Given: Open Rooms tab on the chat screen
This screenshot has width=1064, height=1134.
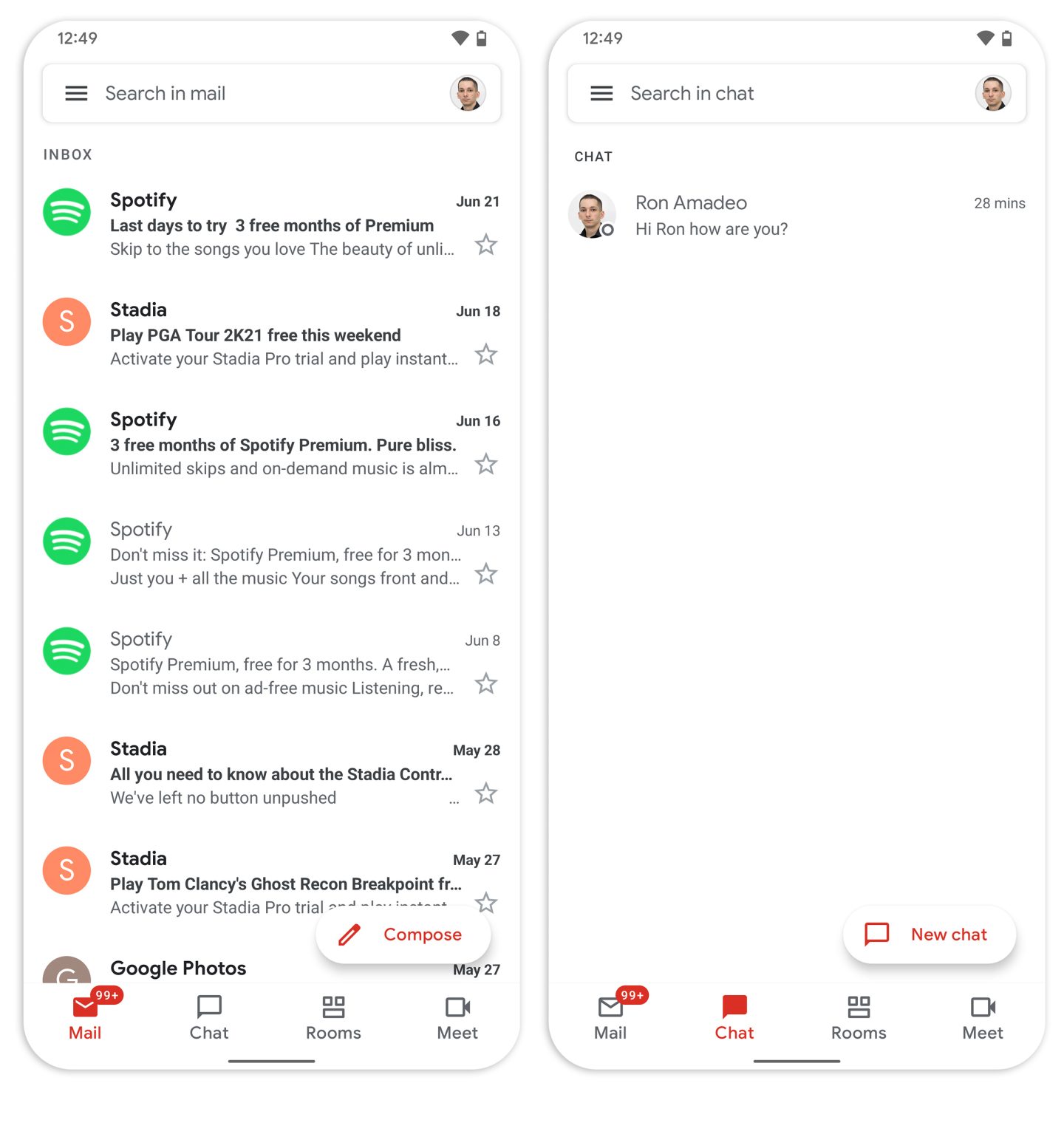Looking at the screenshot, I should [859, 1017].
